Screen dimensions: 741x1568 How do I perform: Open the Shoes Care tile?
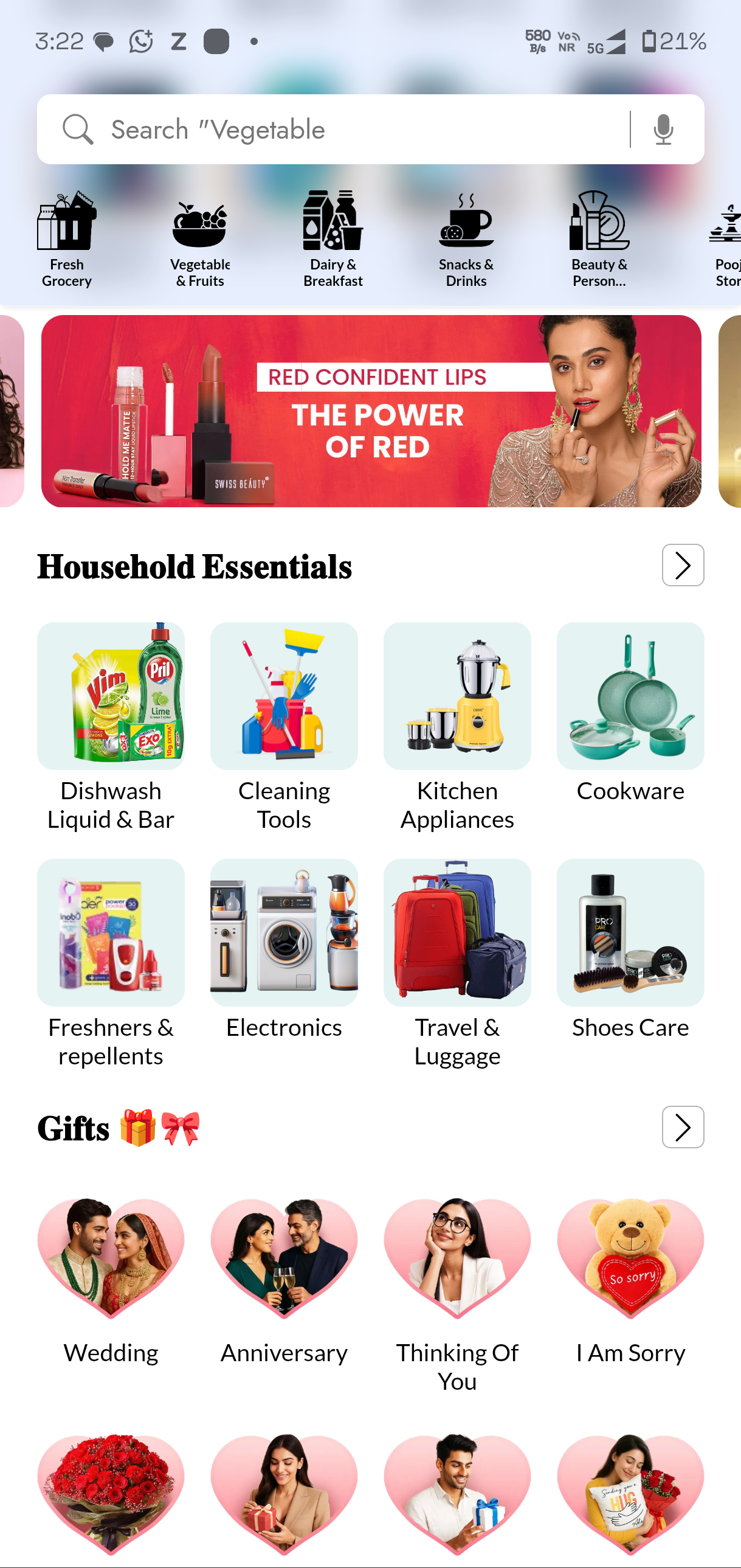pyautogui.click(x=630, y=949)
